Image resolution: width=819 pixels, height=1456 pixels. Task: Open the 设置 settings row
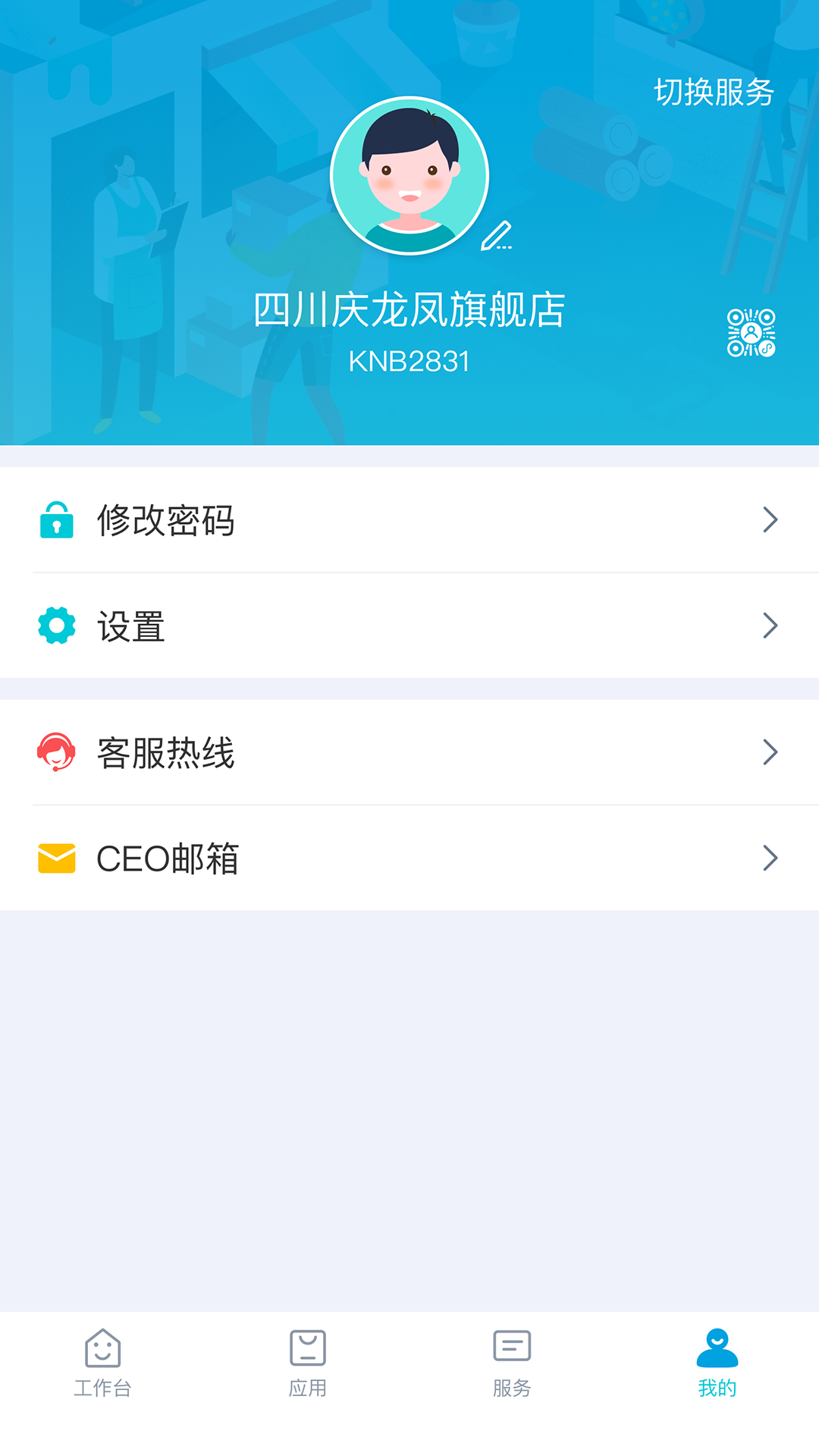409,626
